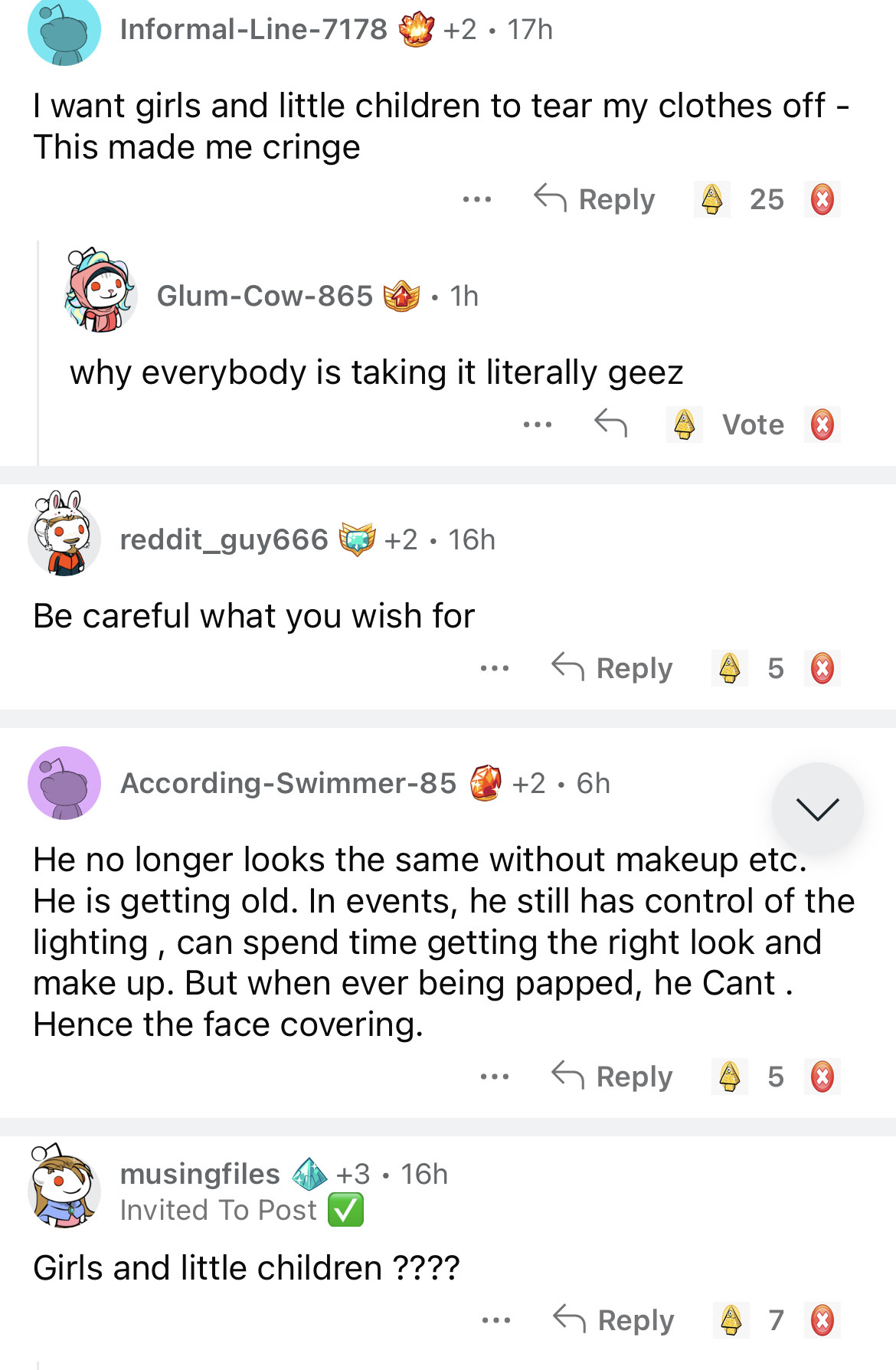Reply to According-Swimmer-85's comment
The height and width of the screenshot is (1370, 896).
(x=613, y=1076)
